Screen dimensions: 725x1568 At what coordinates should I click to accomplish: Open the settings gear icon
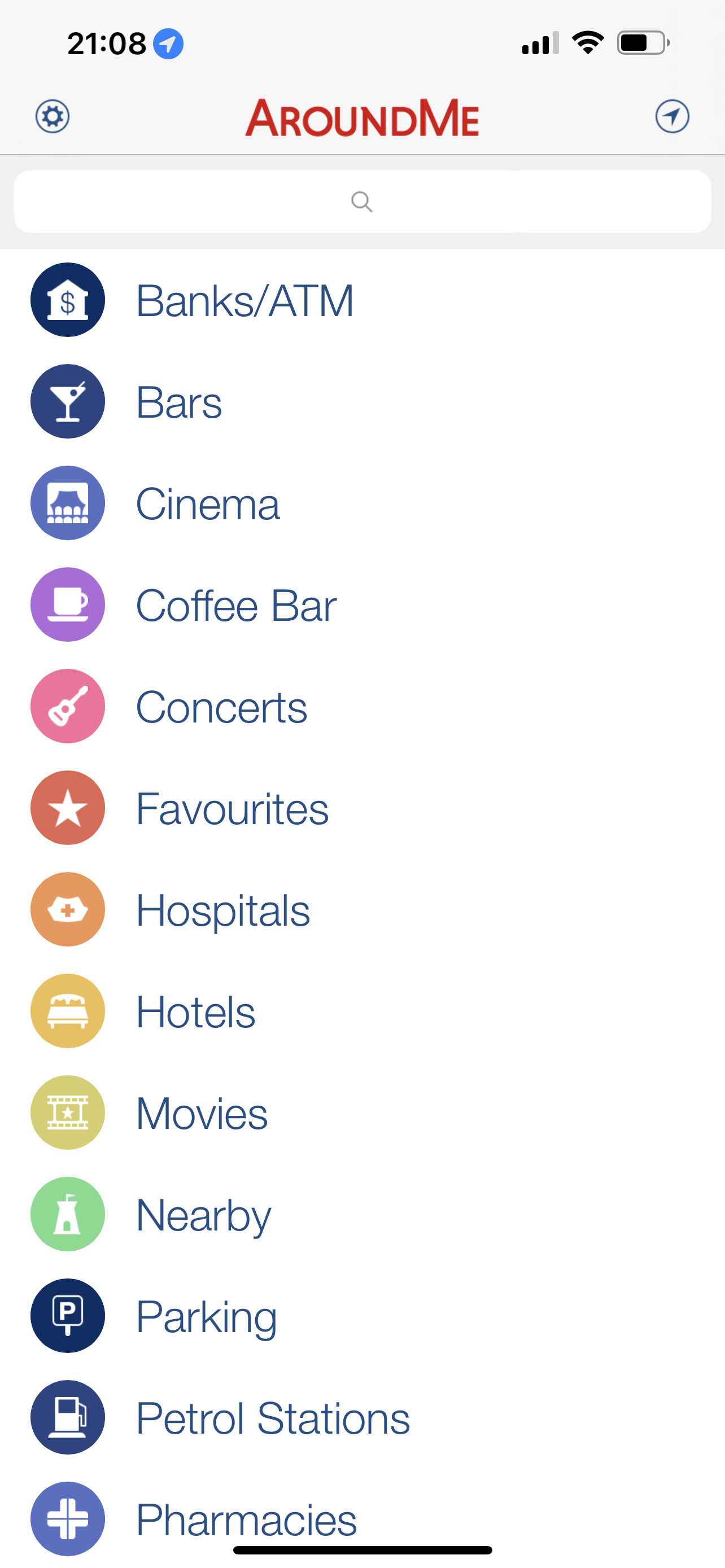click(53, 116)
